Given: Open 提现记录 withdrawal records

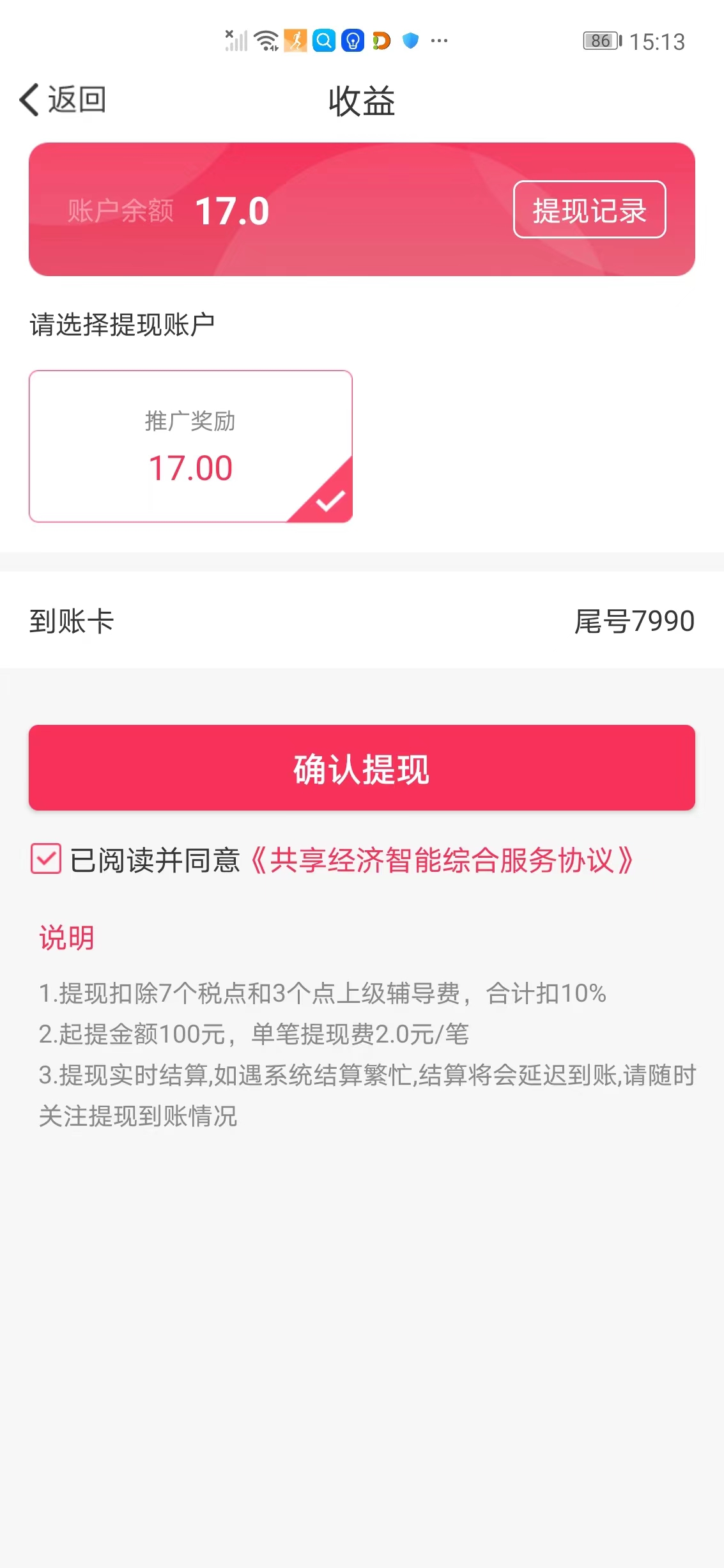Looking at the screenshot, I should pos(589,211).
